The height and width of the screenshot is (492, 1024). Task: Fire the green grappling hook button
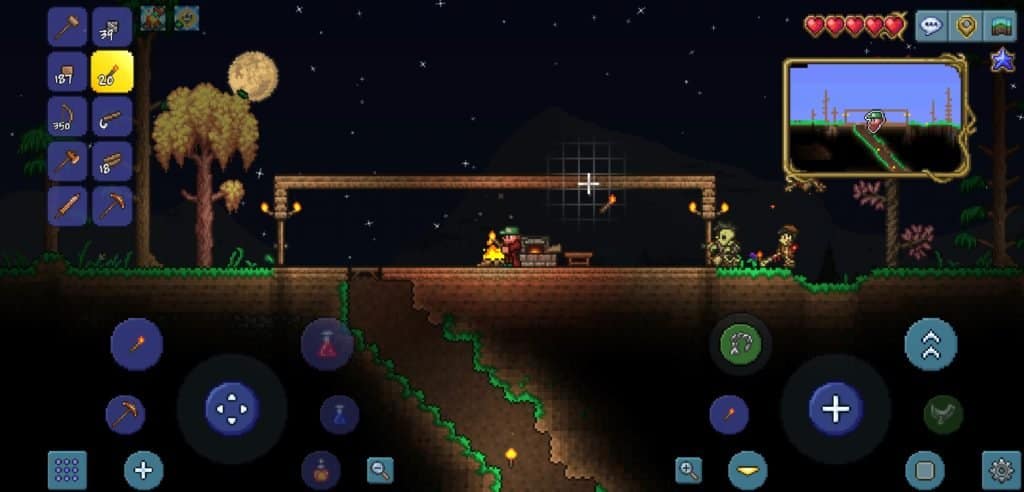point(740,345)
